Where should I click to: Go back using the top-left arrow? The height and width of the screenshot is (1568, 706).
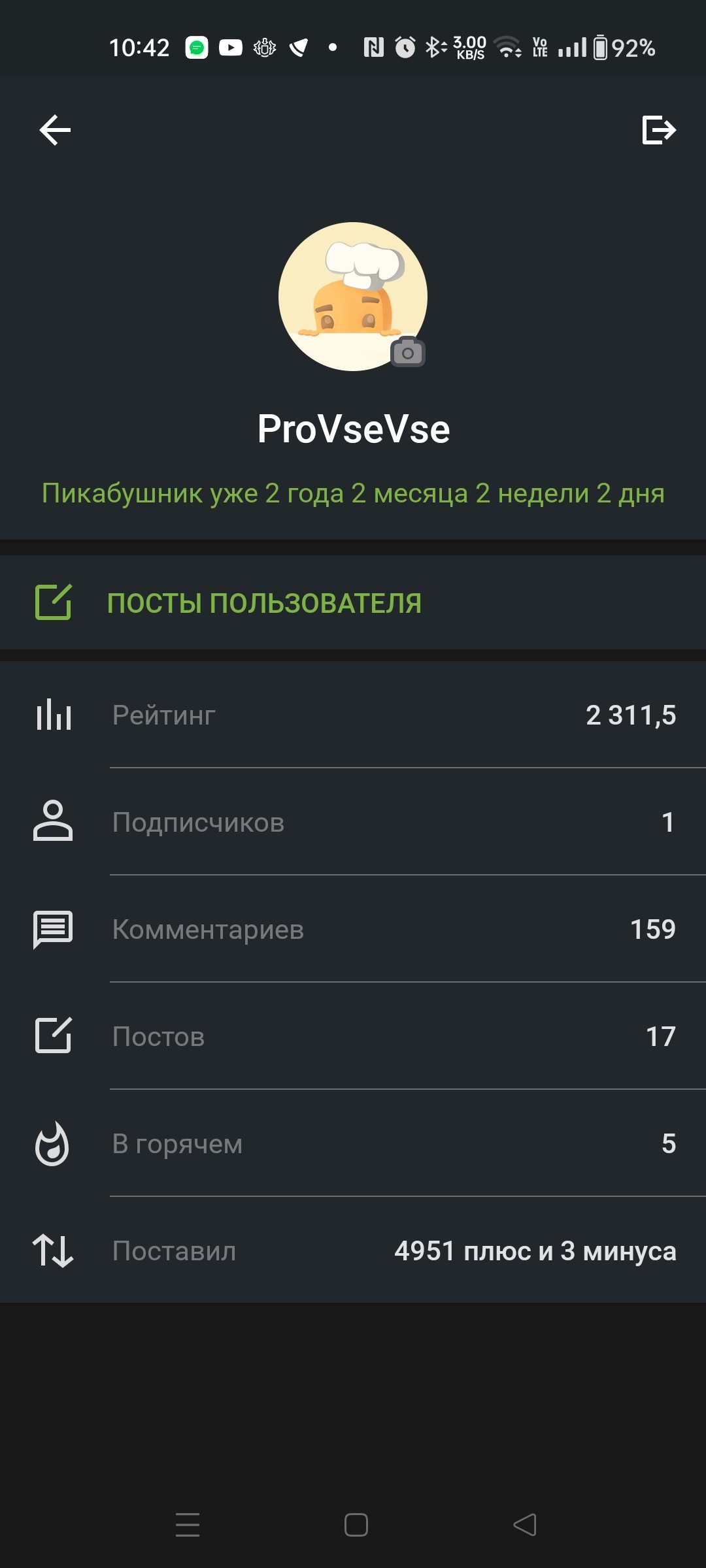tap(55, 130)
